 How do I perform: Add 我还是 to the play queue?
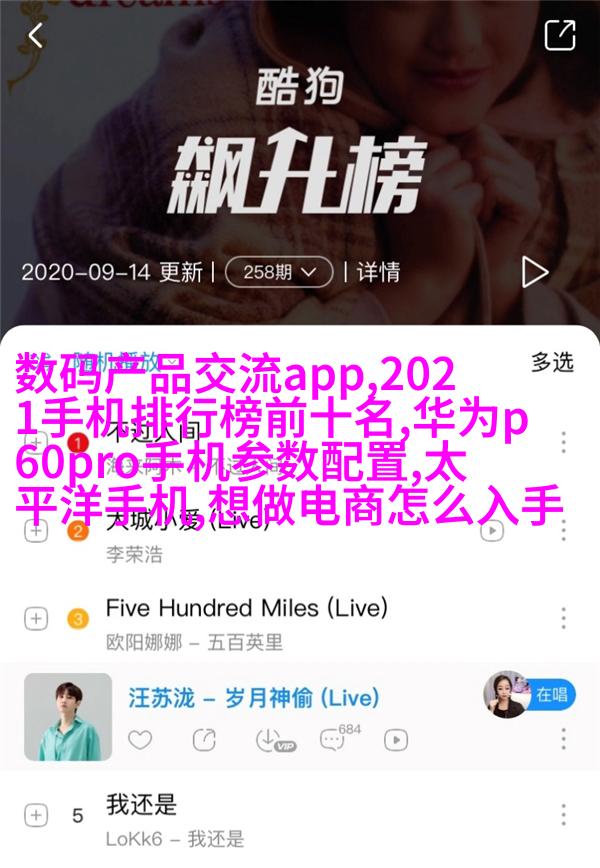coord(36,815)
